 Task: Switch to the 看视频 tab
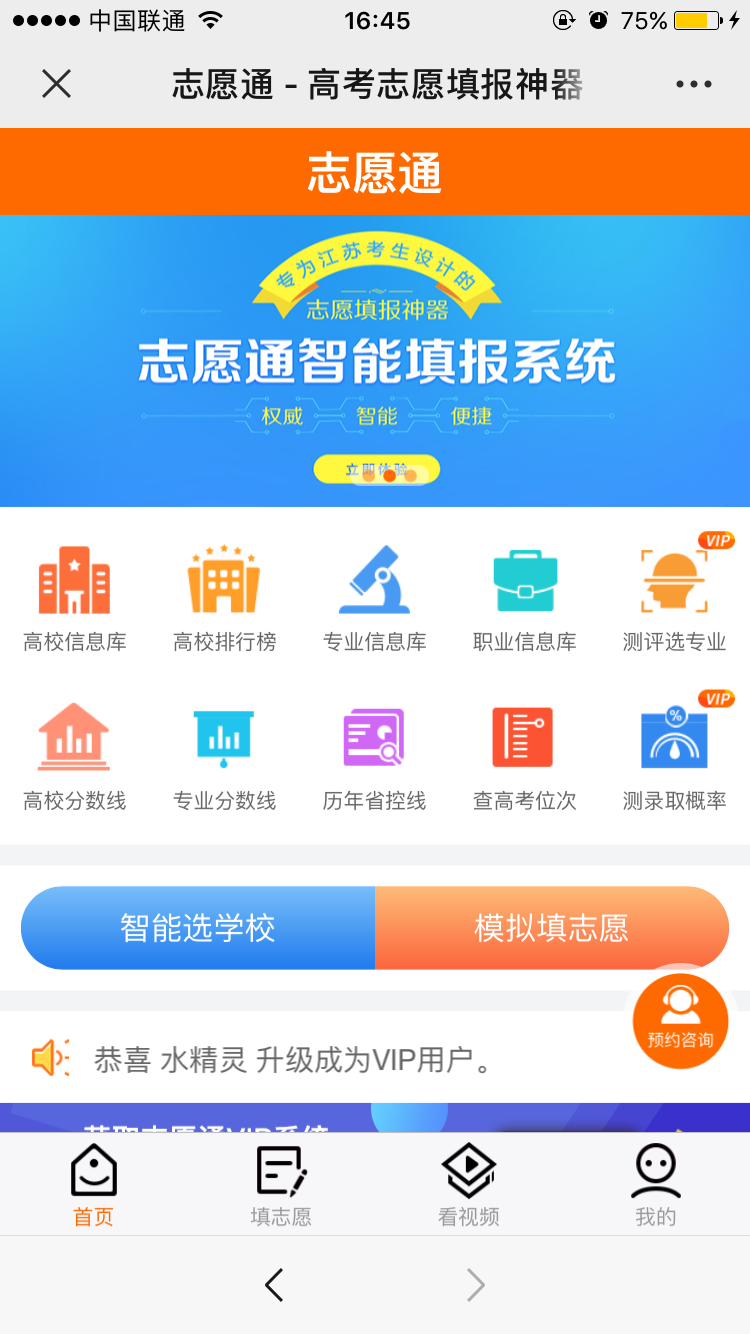468,1185
